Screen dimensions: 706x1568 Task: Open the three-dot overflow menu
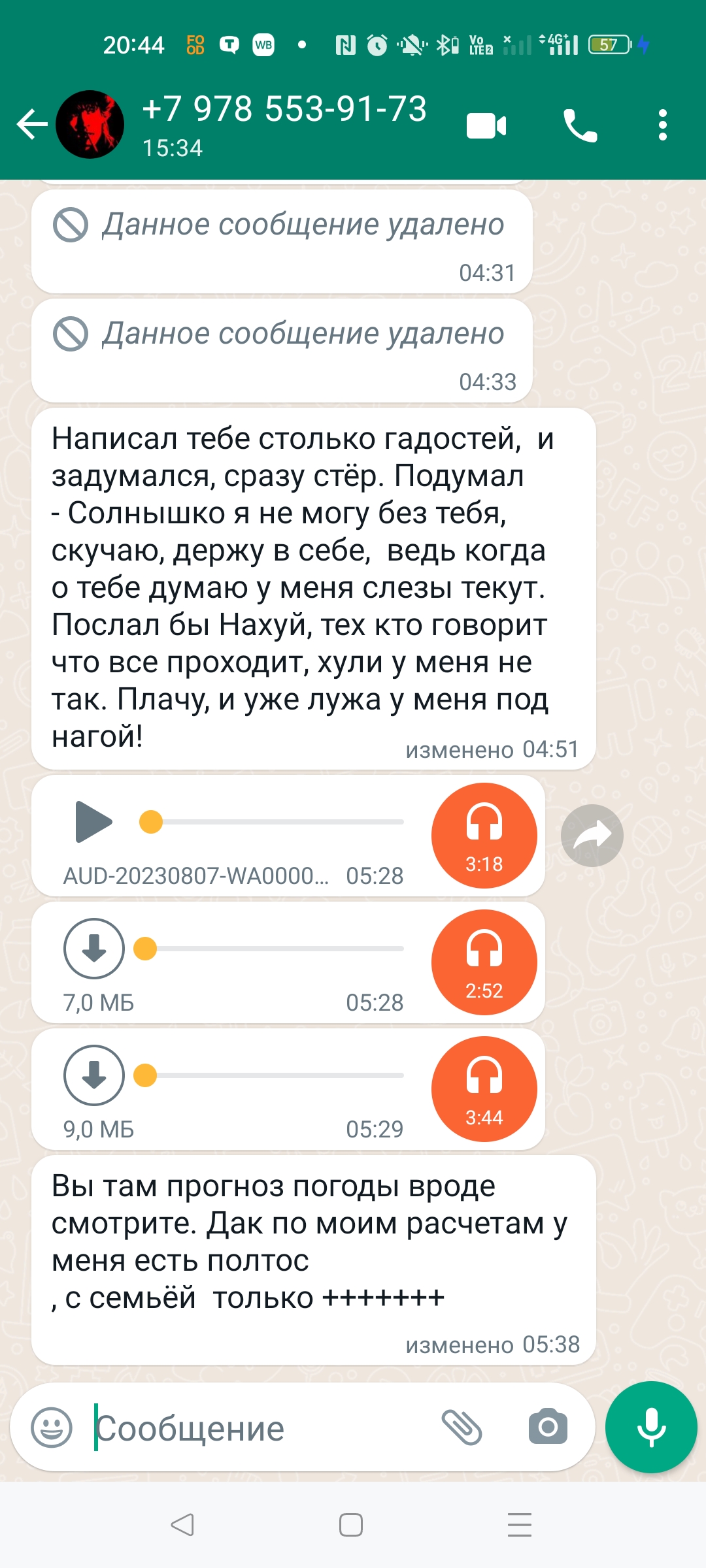click(662, 125)
